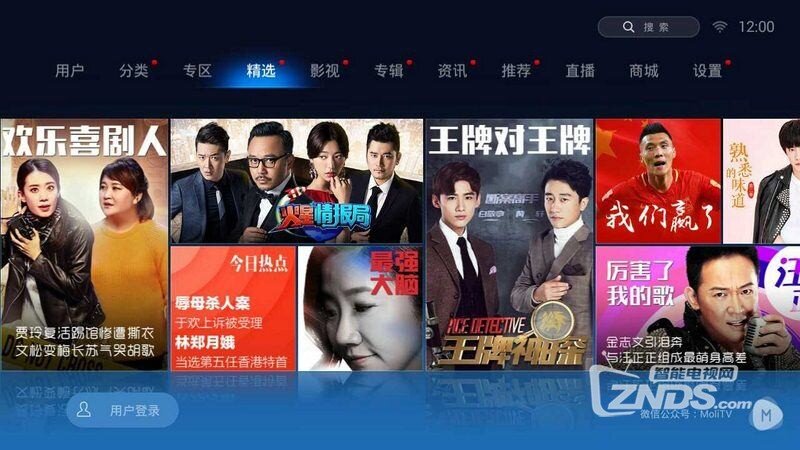Viewport: 800px width, 450px height.
Task: Open the 设置 tab
Action: click(x=707, y=71)
